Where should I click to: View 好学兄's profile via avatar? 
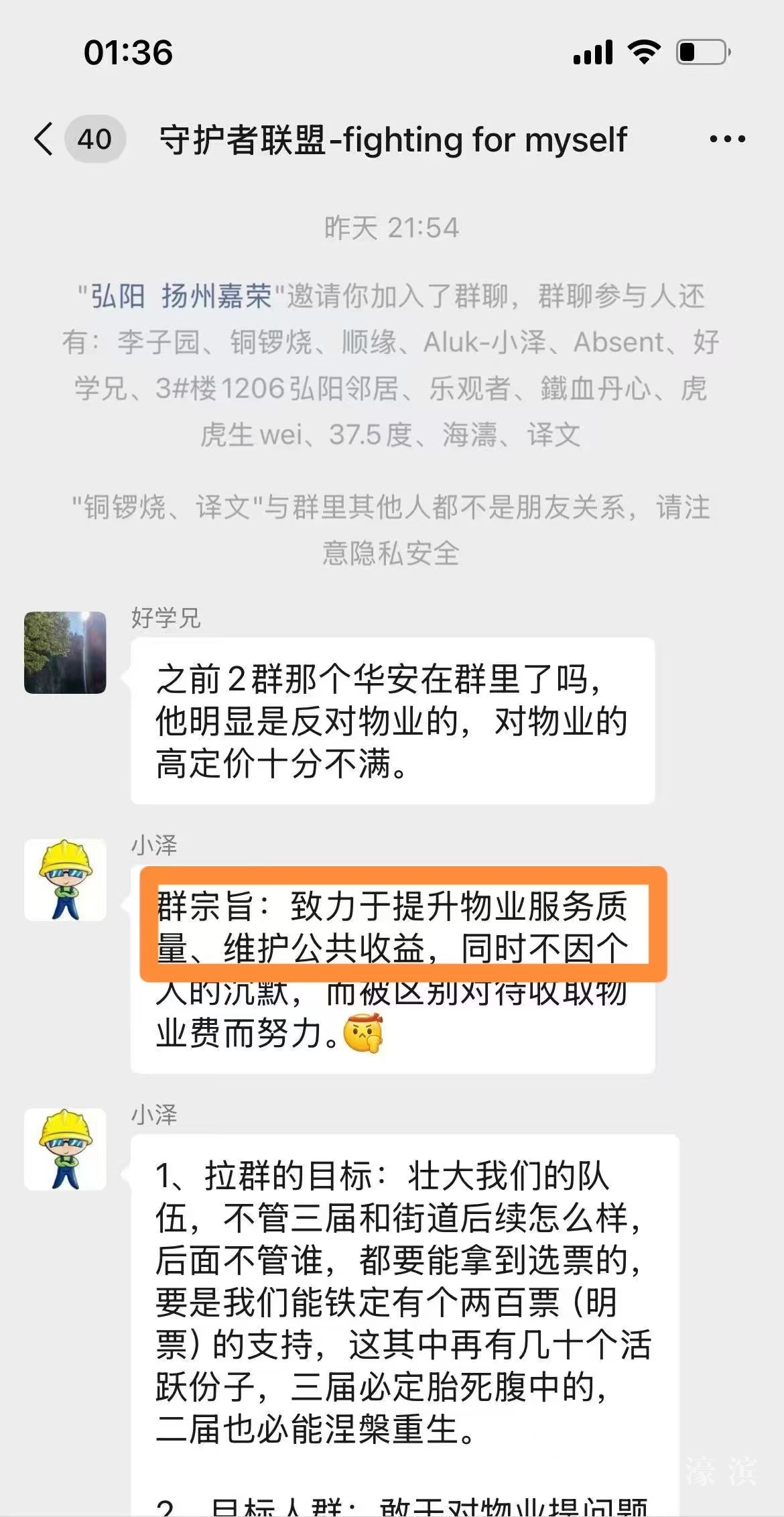[65, 652]
